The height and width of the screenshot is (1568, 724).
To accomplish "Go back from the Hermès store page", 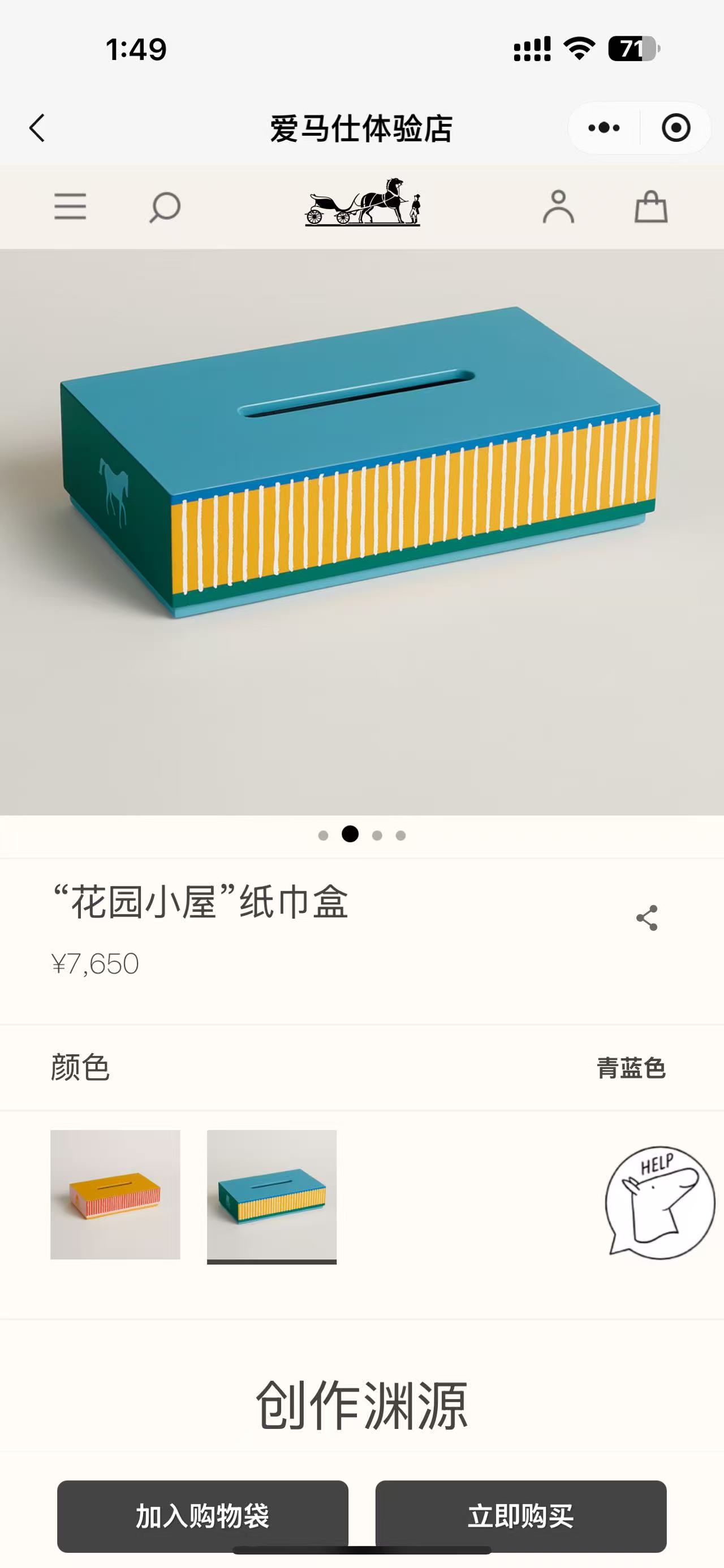I will point(37,128).
